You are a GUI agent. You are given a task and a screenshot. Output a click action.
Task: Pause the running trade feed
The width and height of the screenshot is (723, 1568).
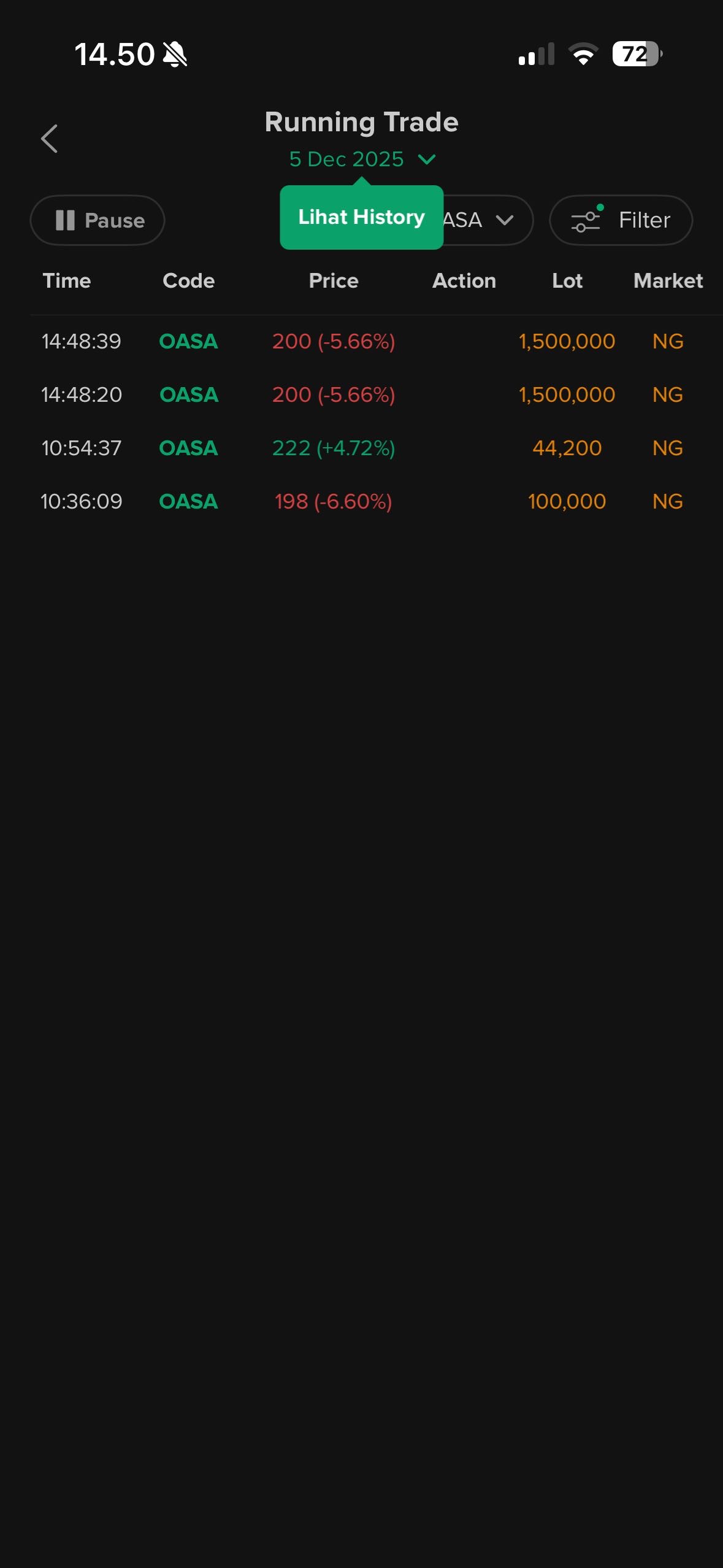pos(98,220)
